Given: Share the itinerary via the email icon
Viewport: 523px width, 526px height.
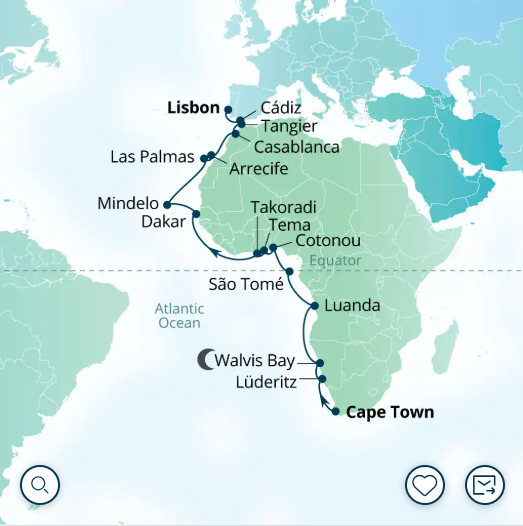Looking at the screenshot, I should [485, 485].
